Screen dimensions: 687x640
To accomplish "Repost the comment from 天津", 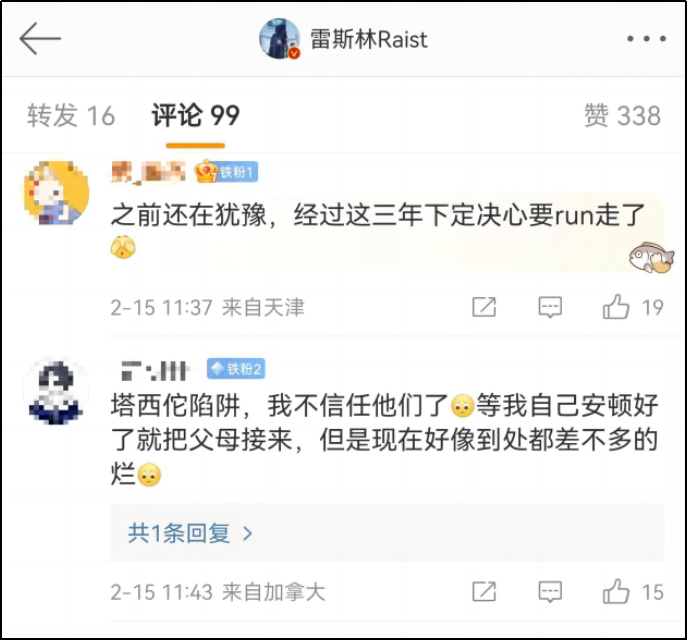I will tap(484, 307).
